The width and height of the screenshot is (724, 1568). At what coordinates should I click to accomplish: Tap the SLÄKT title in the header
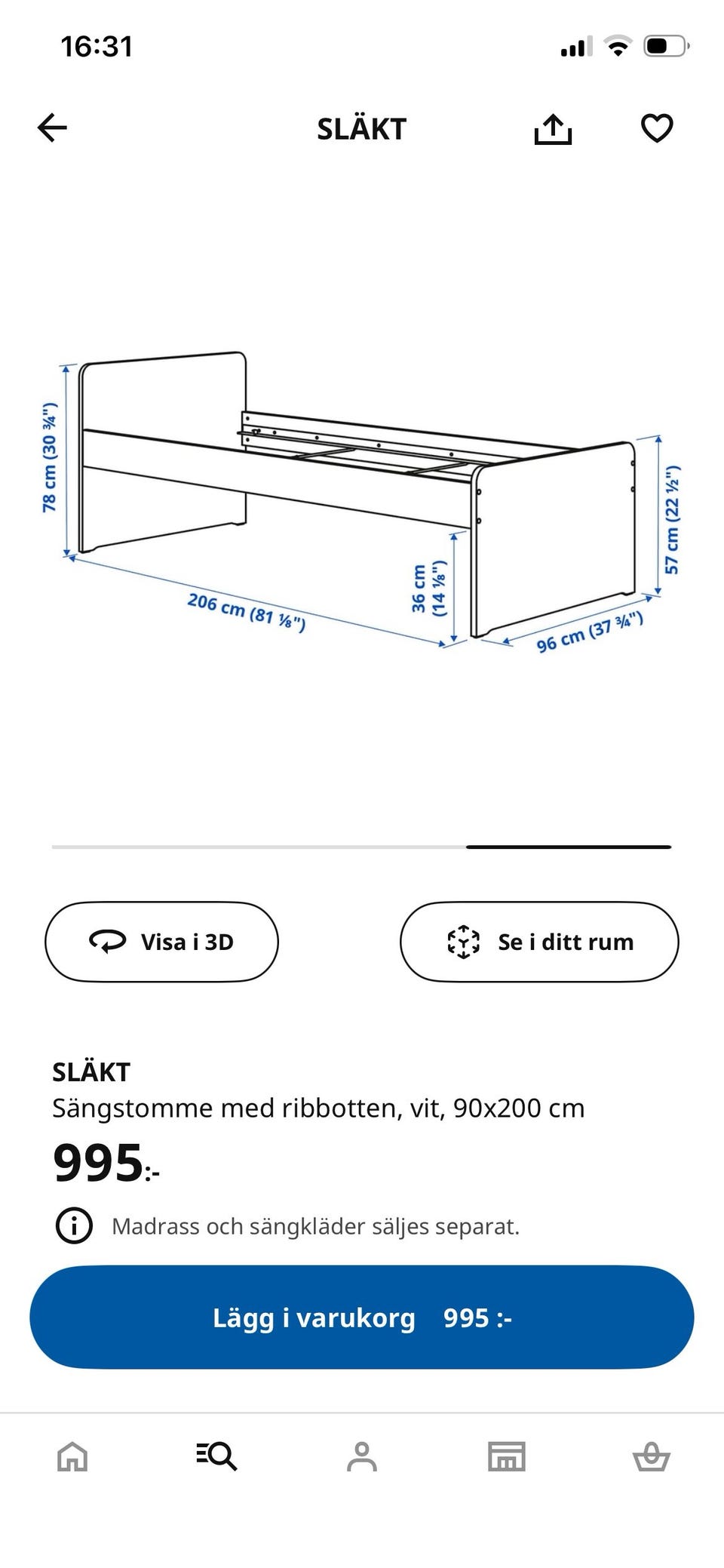[362, 128]
